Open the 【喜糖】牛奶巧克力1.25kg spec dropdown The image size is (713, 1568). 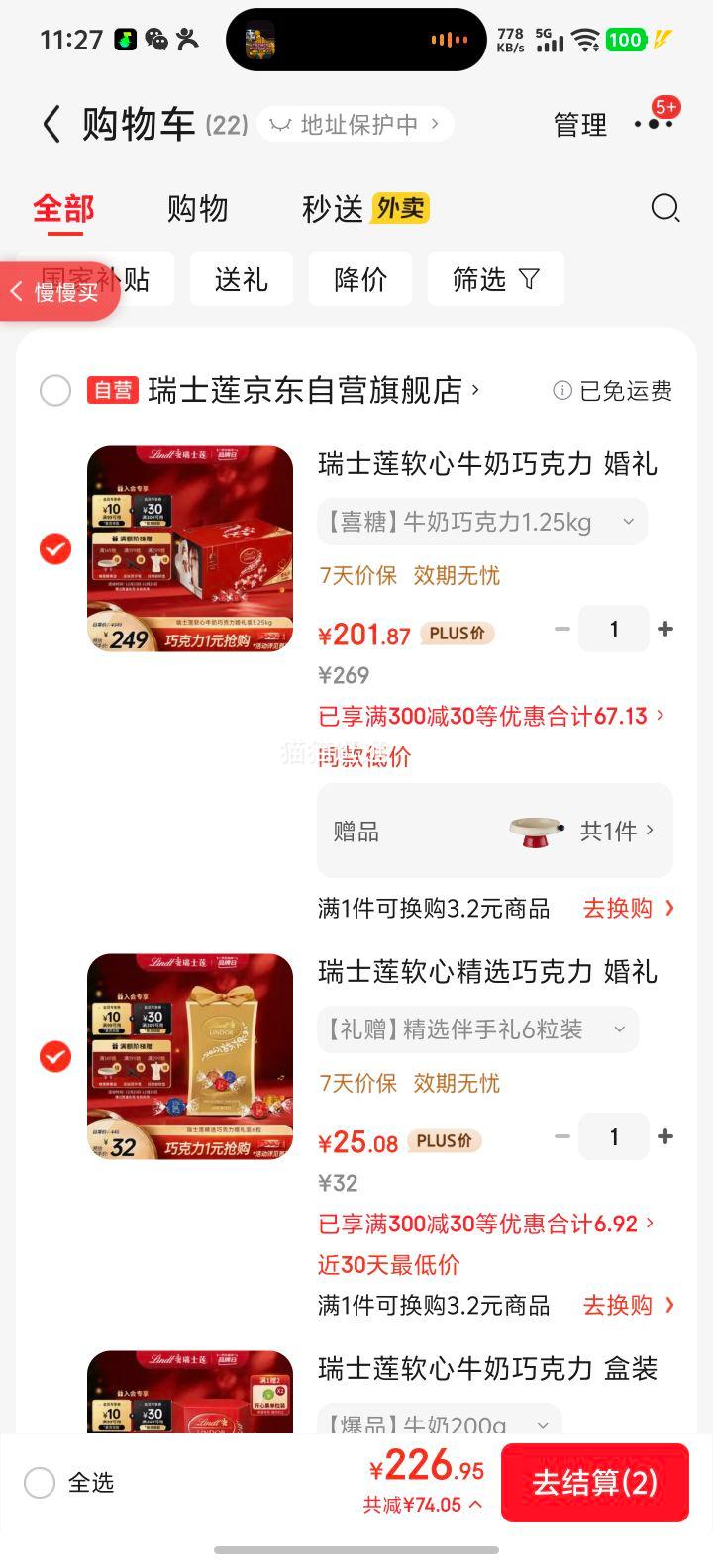629,522
